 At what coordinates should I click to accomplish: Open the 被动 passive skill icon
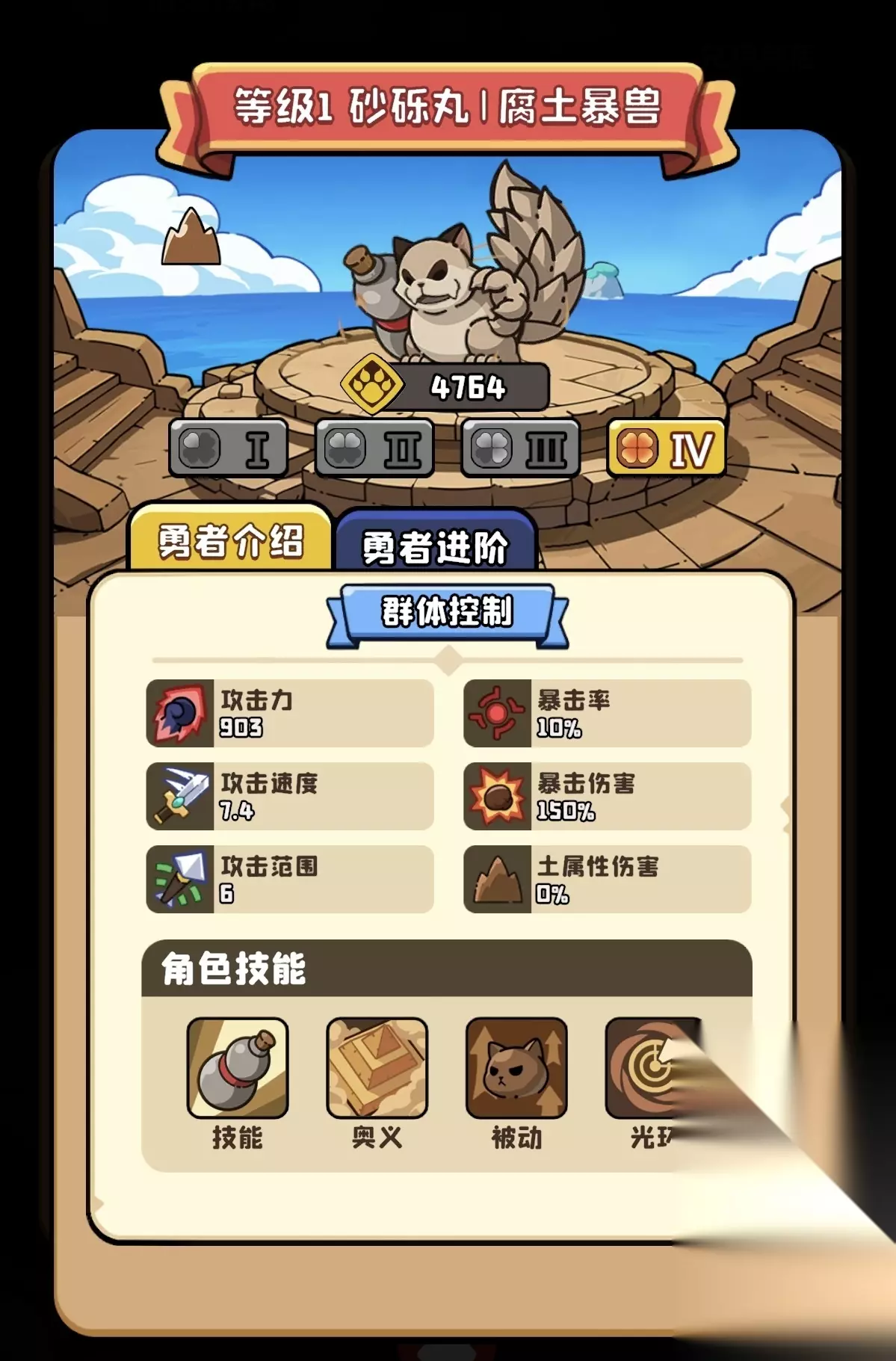pos(516,1068)
